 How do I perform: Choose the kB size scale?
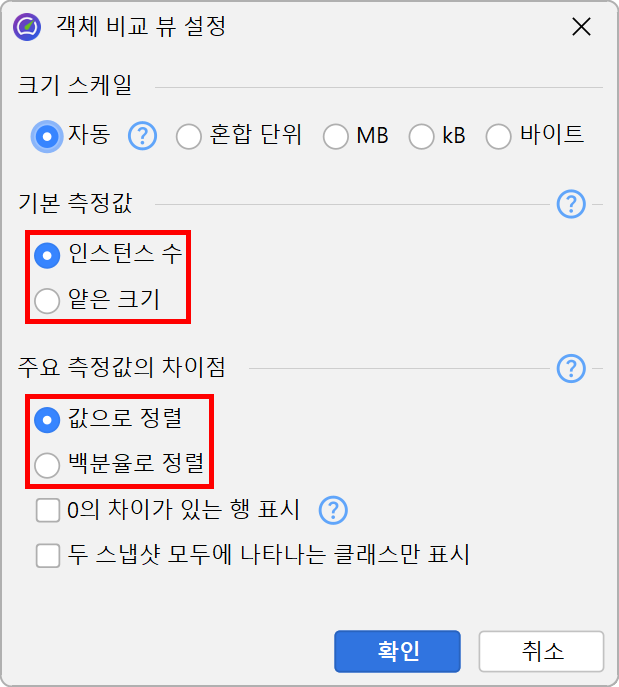(x=420, y=136)
